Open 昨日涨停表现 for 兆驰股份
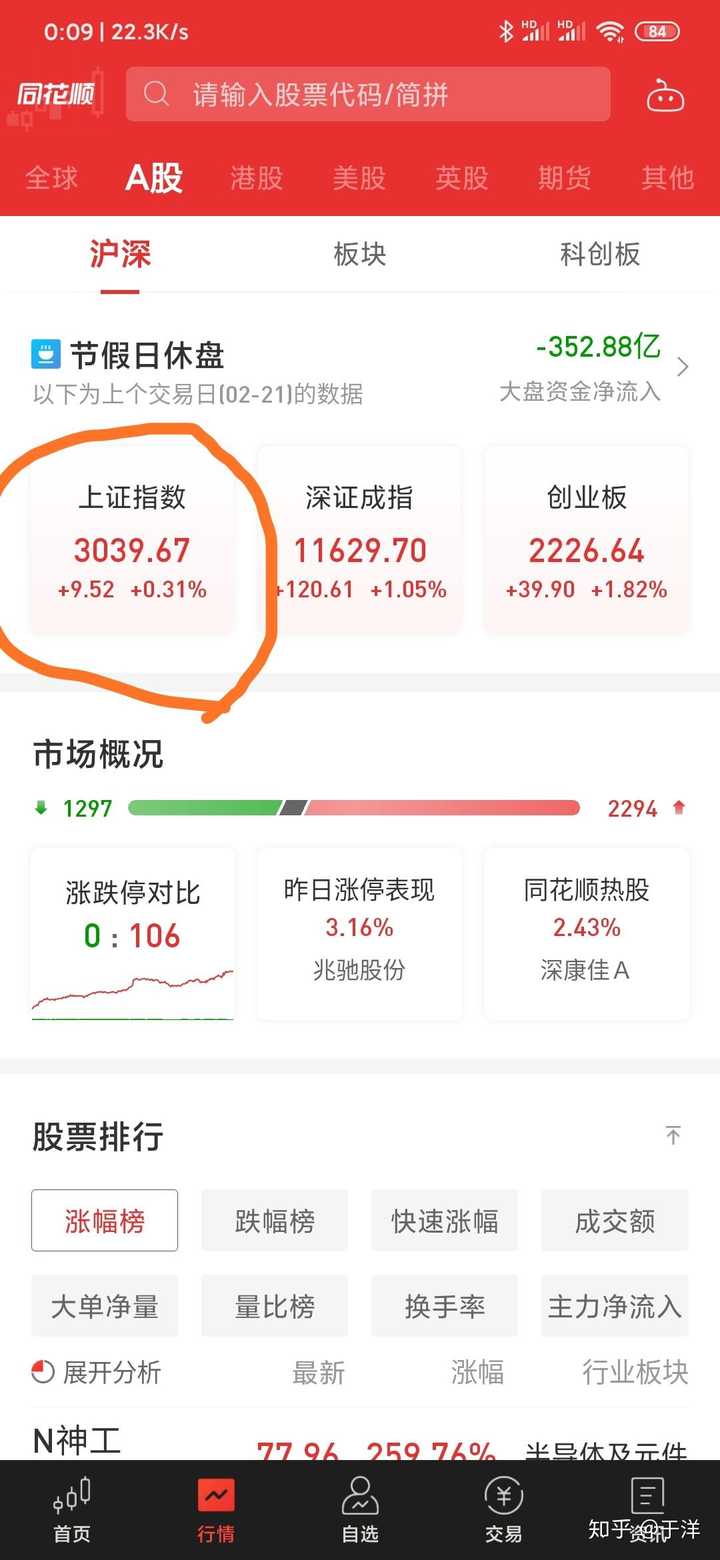 tap(359, 933)
